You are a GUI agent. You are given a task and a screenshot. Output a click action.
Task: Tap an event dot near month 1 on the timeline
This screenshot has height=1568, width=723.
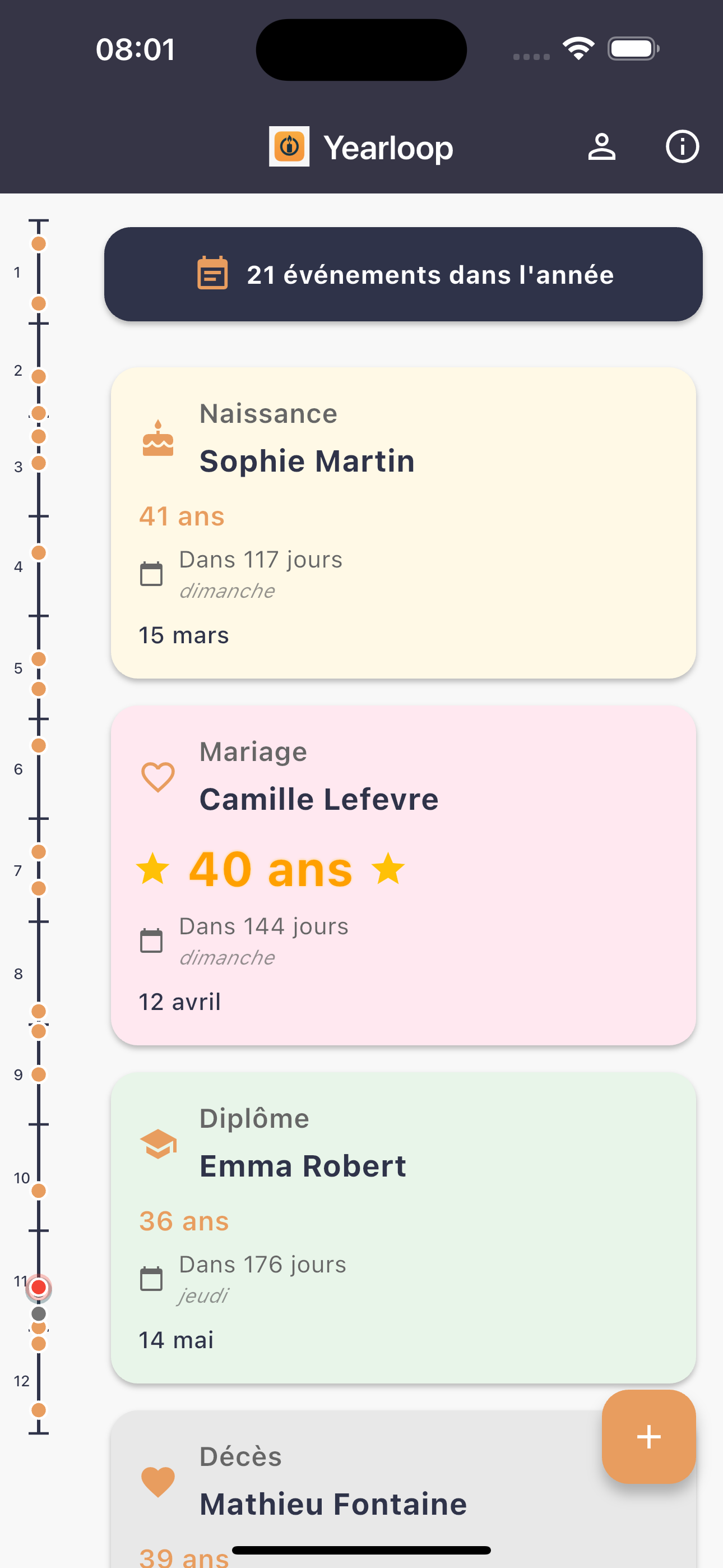[39, 243]
